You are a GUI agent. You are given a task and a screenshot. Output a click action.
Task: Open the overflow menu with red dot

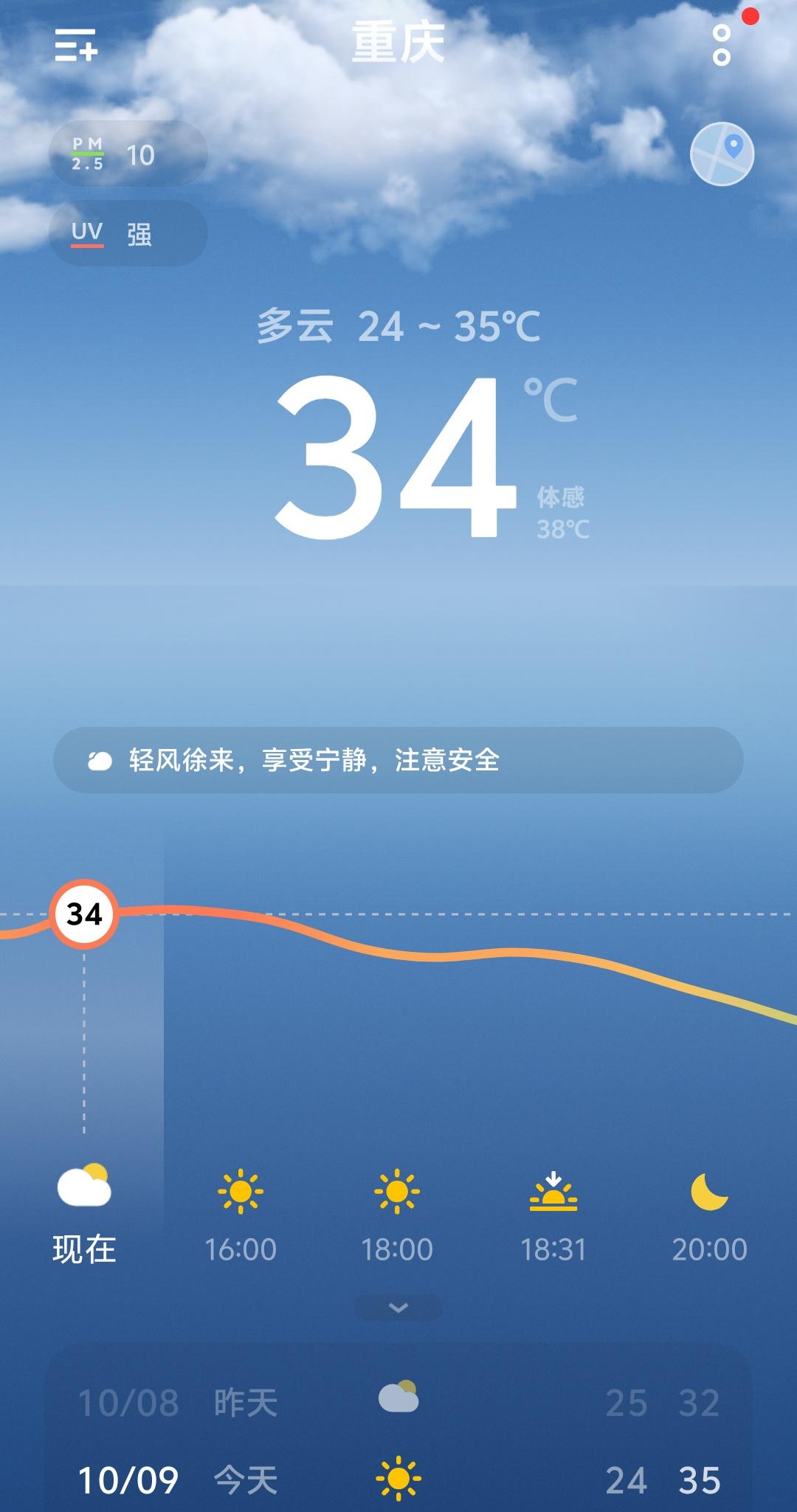point(722,46)
